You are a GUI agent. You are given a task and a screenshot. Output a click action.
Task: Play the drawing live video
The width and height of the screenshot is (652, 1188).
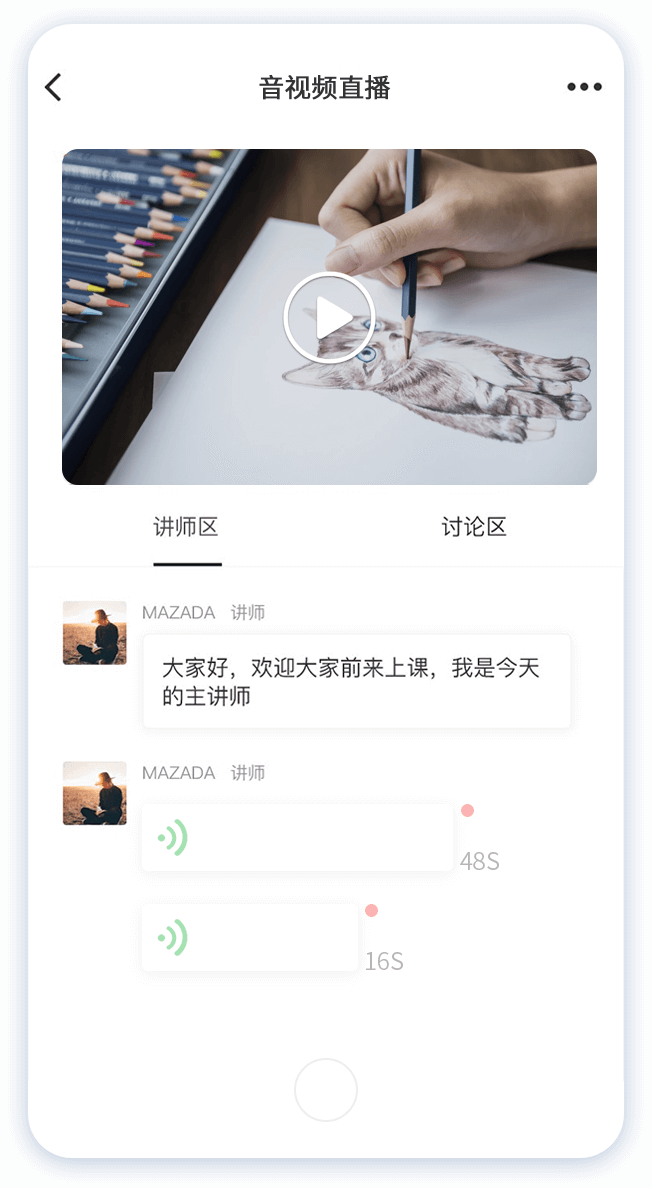(x=329, y=318)
